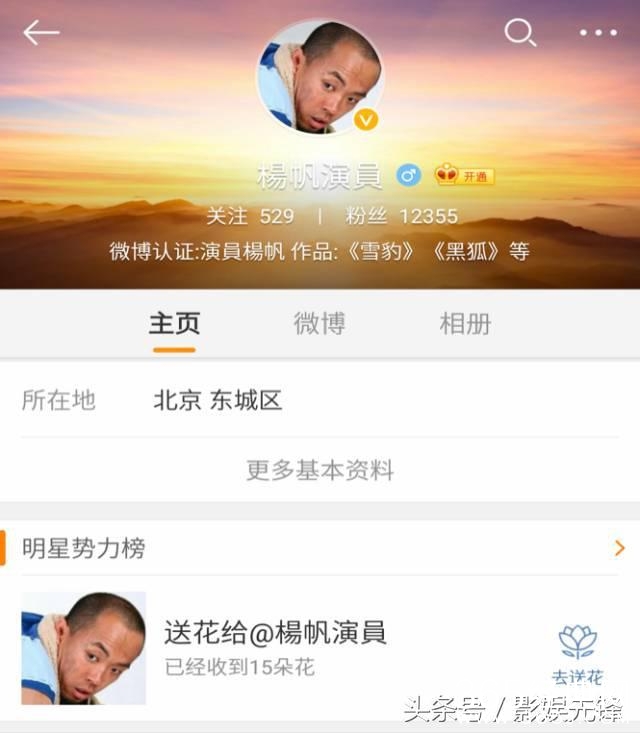Open the search icon

click(x=520, y=33)
